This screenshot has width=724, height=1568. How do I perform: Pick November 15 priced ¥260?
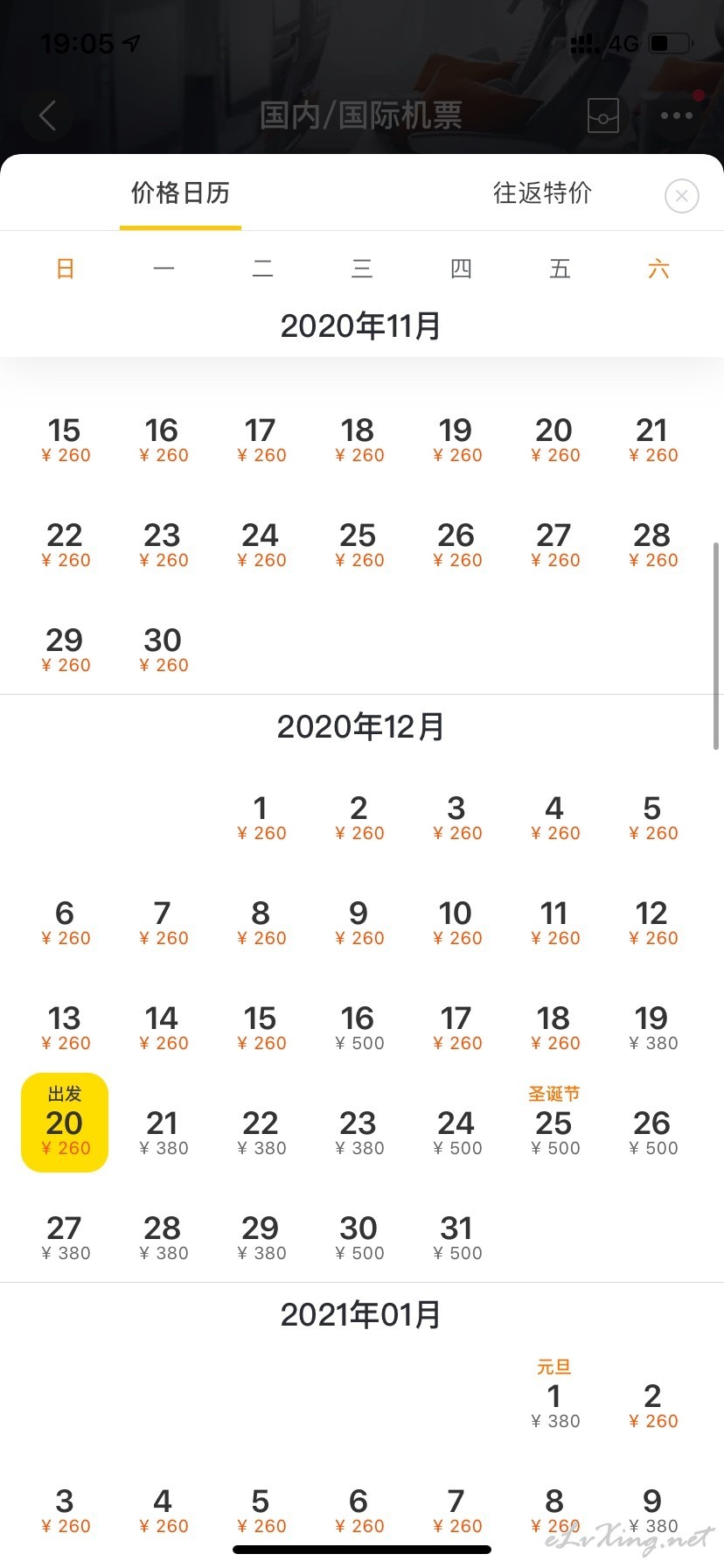click(65, 439)
